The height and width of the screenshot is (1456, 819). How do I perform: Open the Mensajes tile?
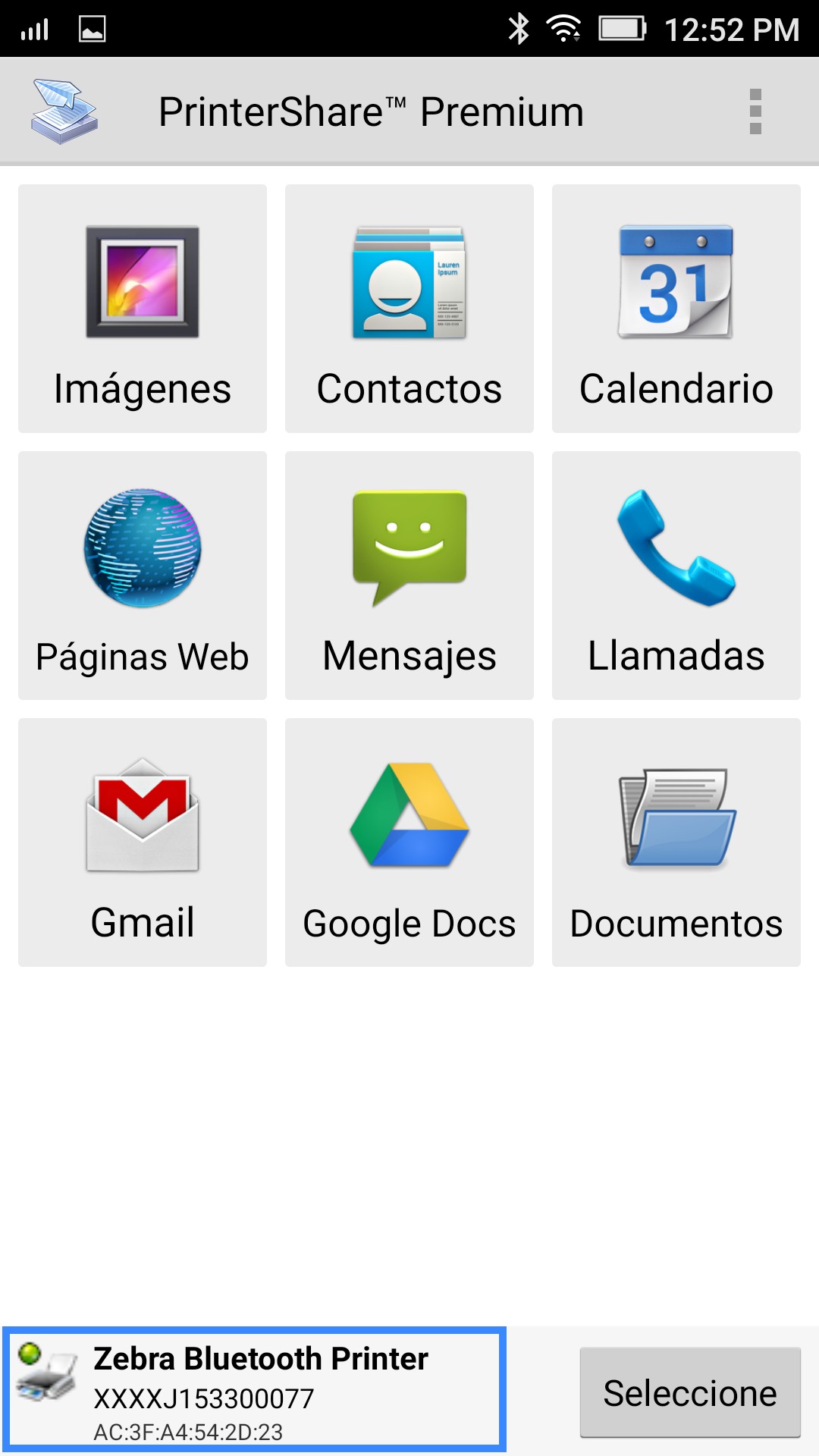point(409,576)
